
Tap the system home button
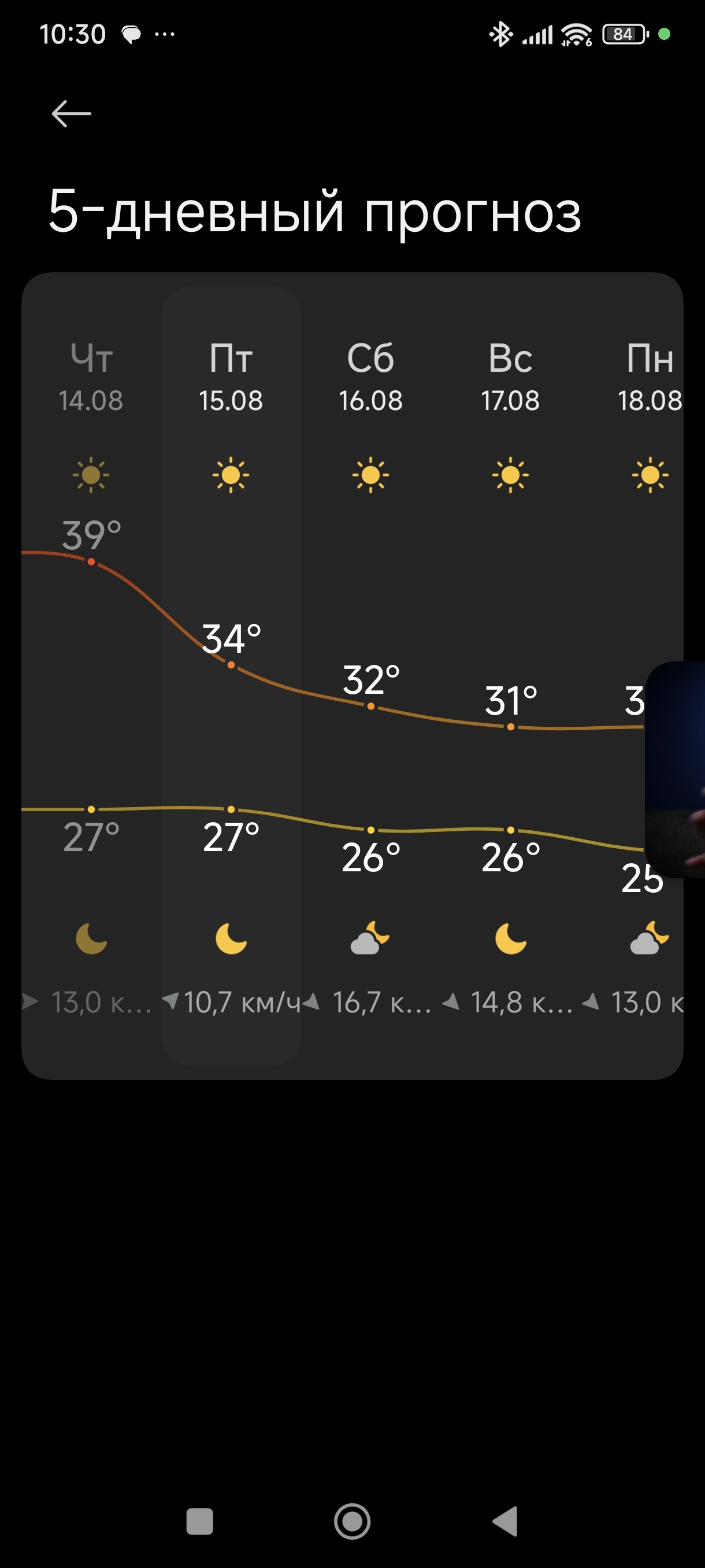click(x=352, y=1521)
